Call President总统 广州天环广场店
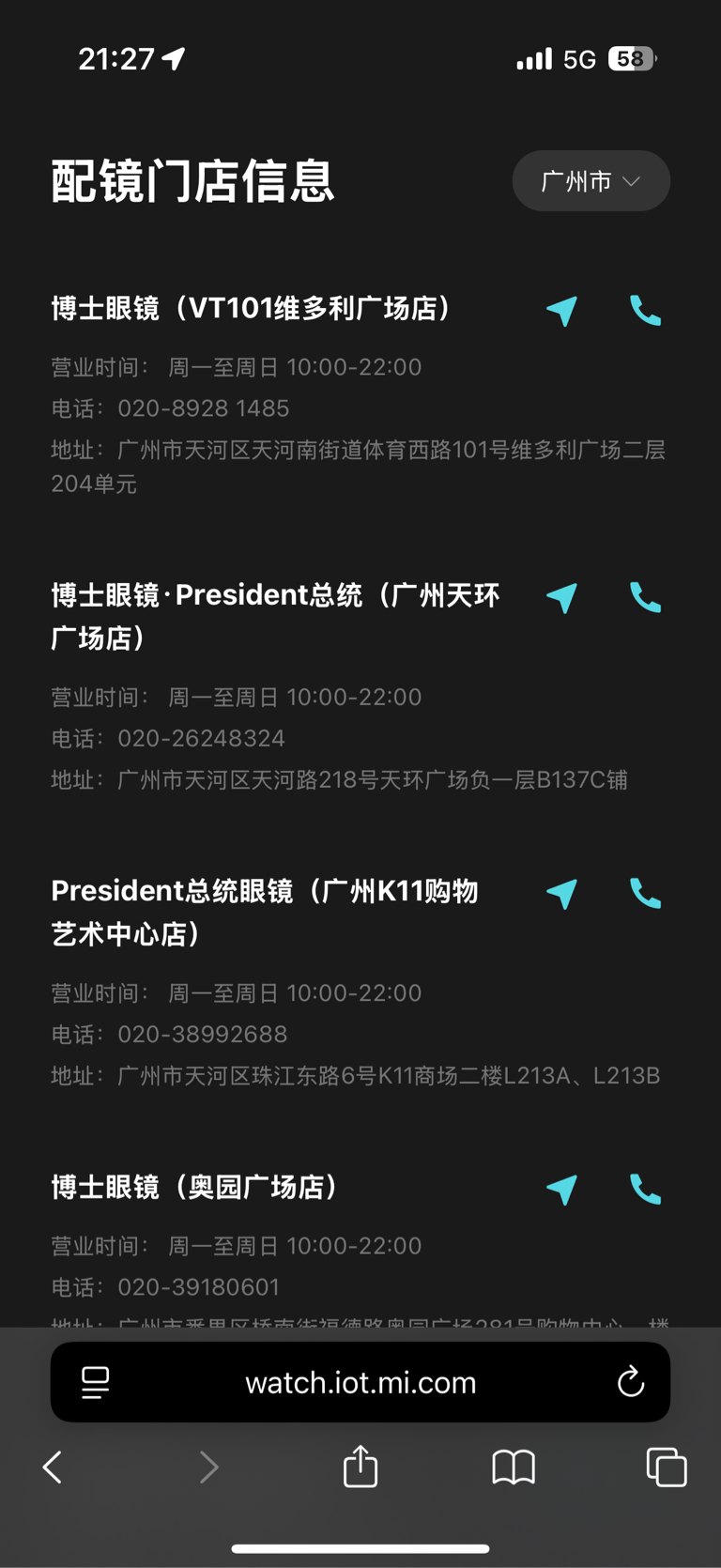 (645, 597)
